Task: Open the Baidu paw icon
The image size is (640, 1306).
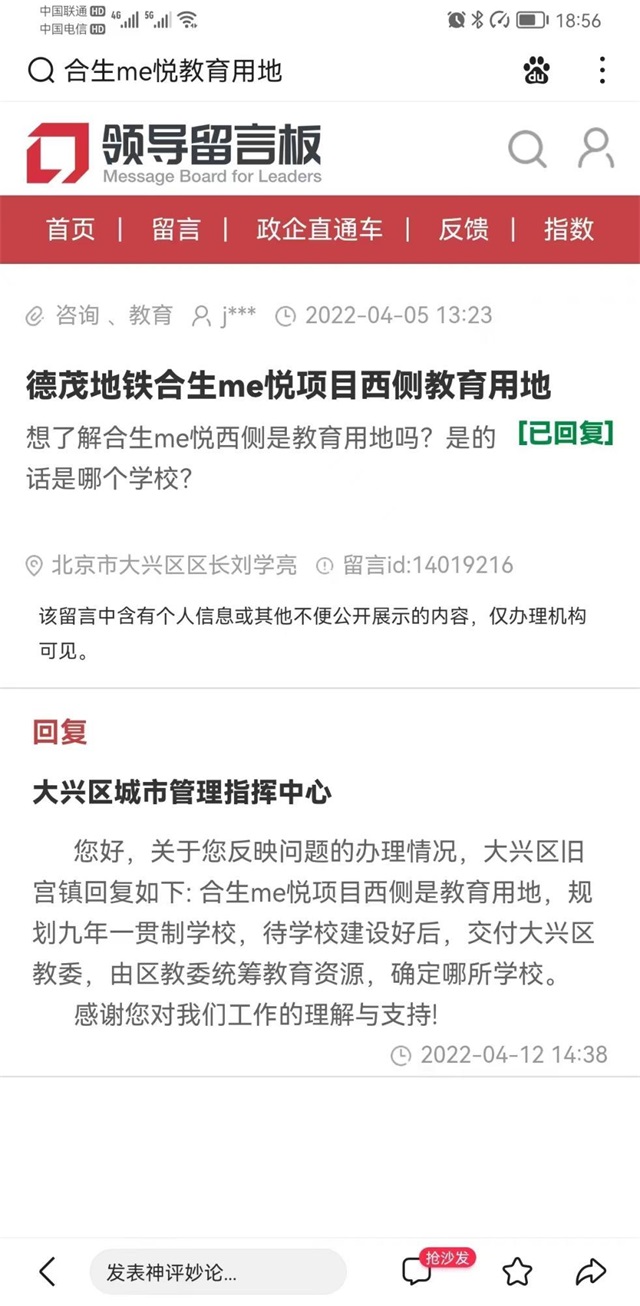Action: pos(537,71)
